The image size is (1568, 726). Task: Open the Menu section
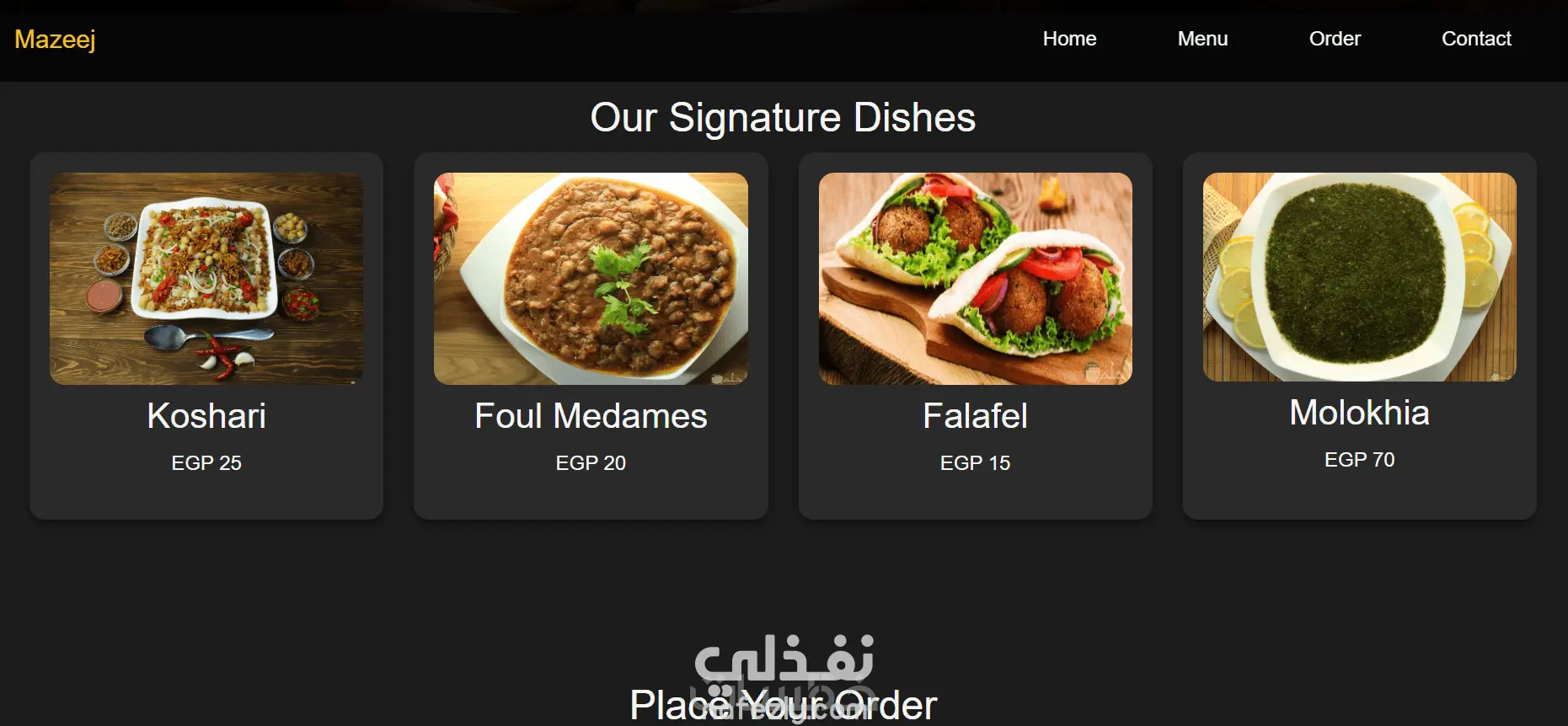(x=1202, y=39)
